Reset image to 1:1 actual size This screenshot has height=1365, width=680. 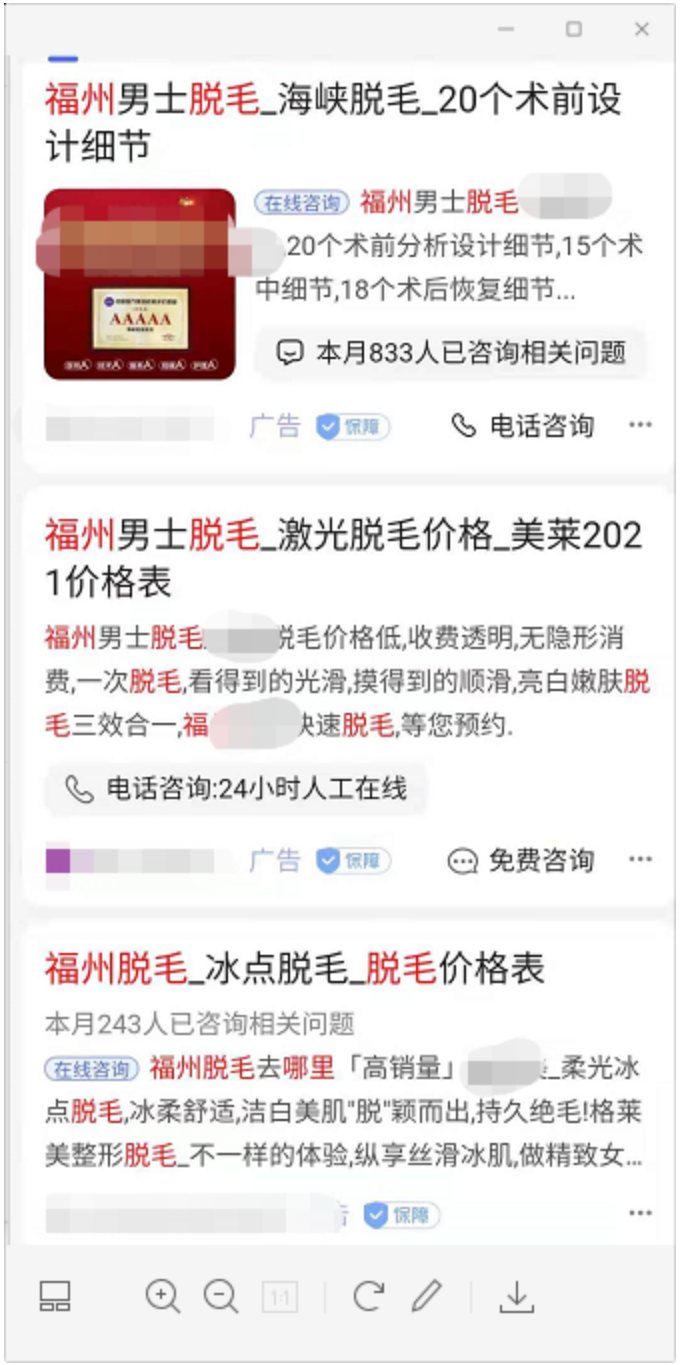280,1298
